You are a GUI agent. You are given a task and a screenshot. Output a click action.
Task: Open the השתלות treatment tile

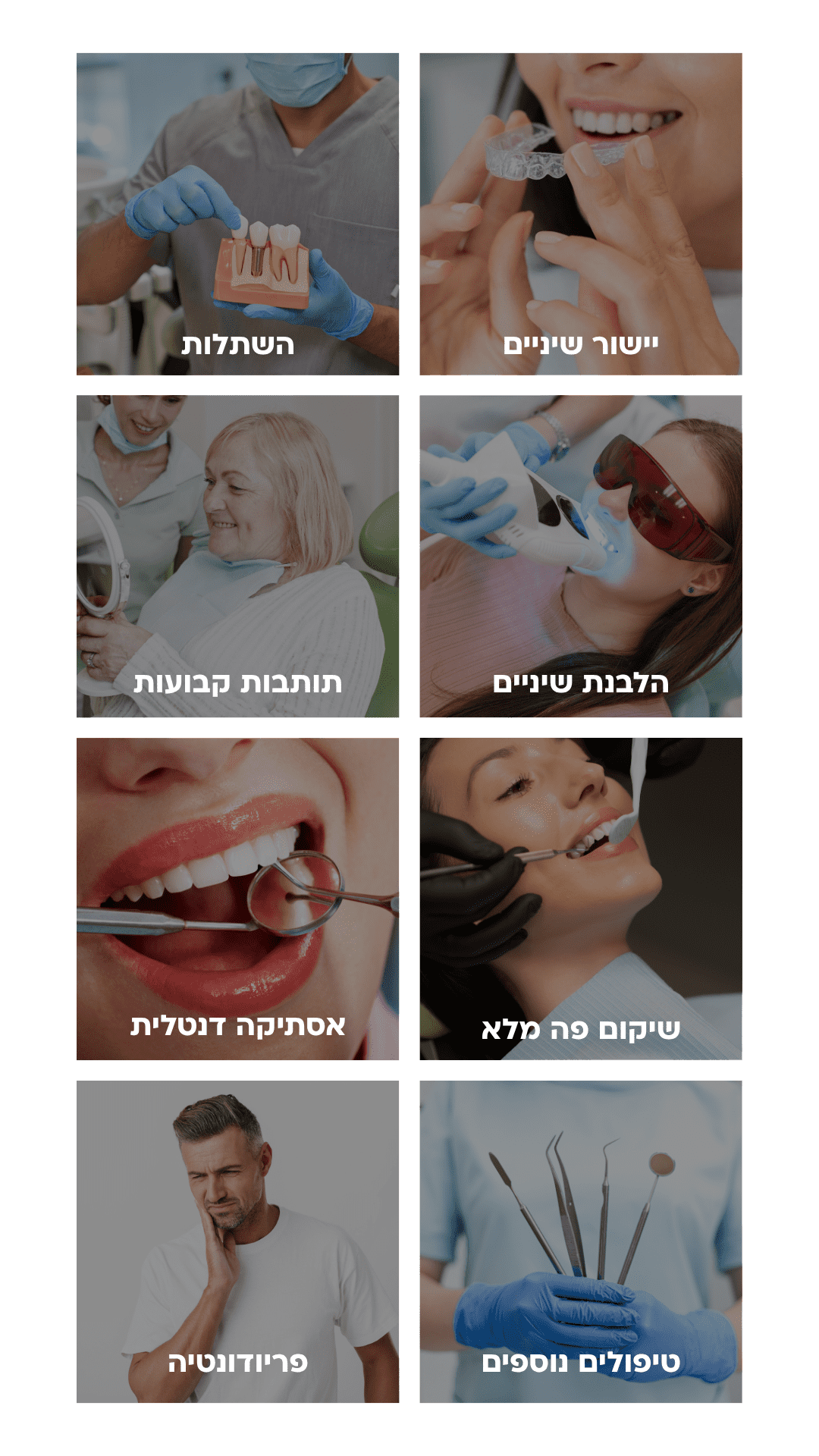(237, 214)
